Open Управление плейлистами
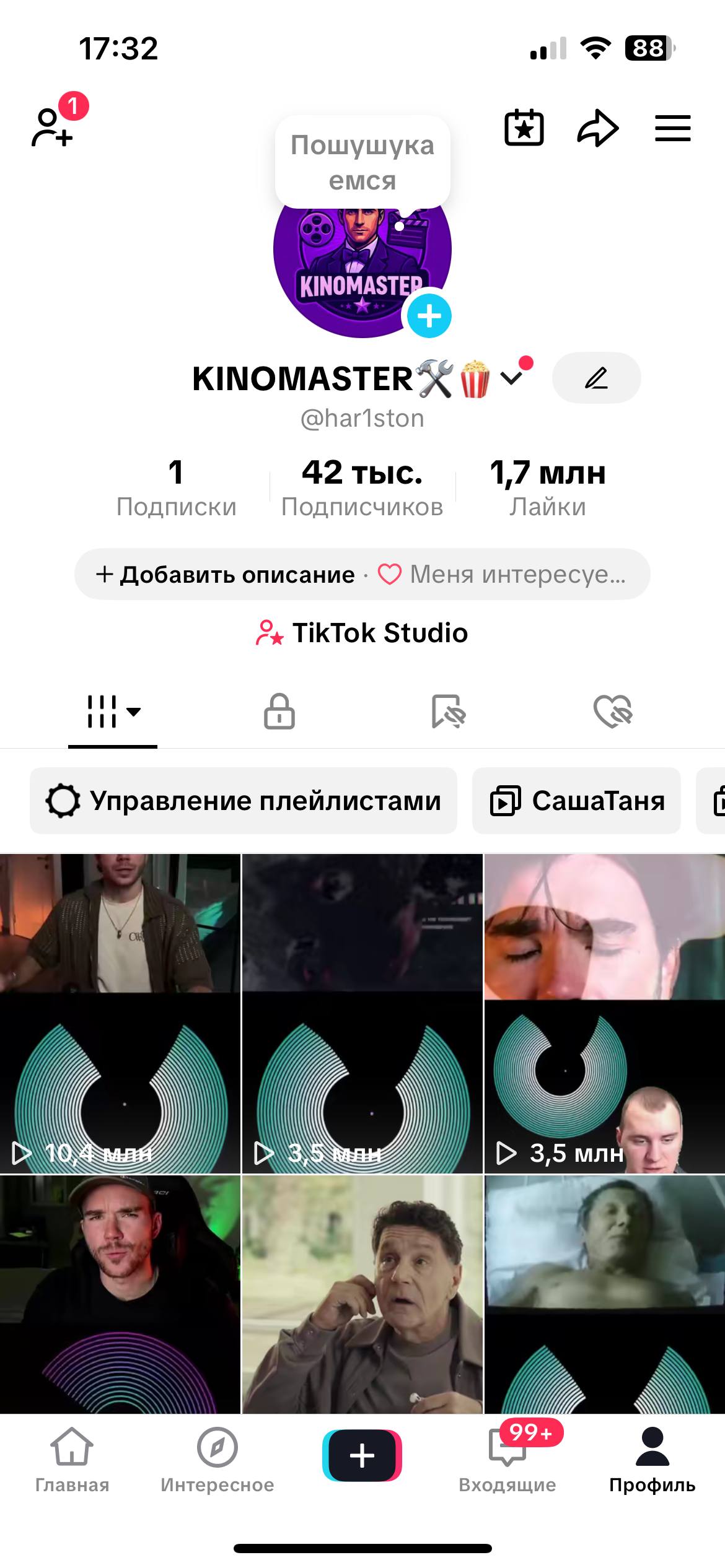 244,801
